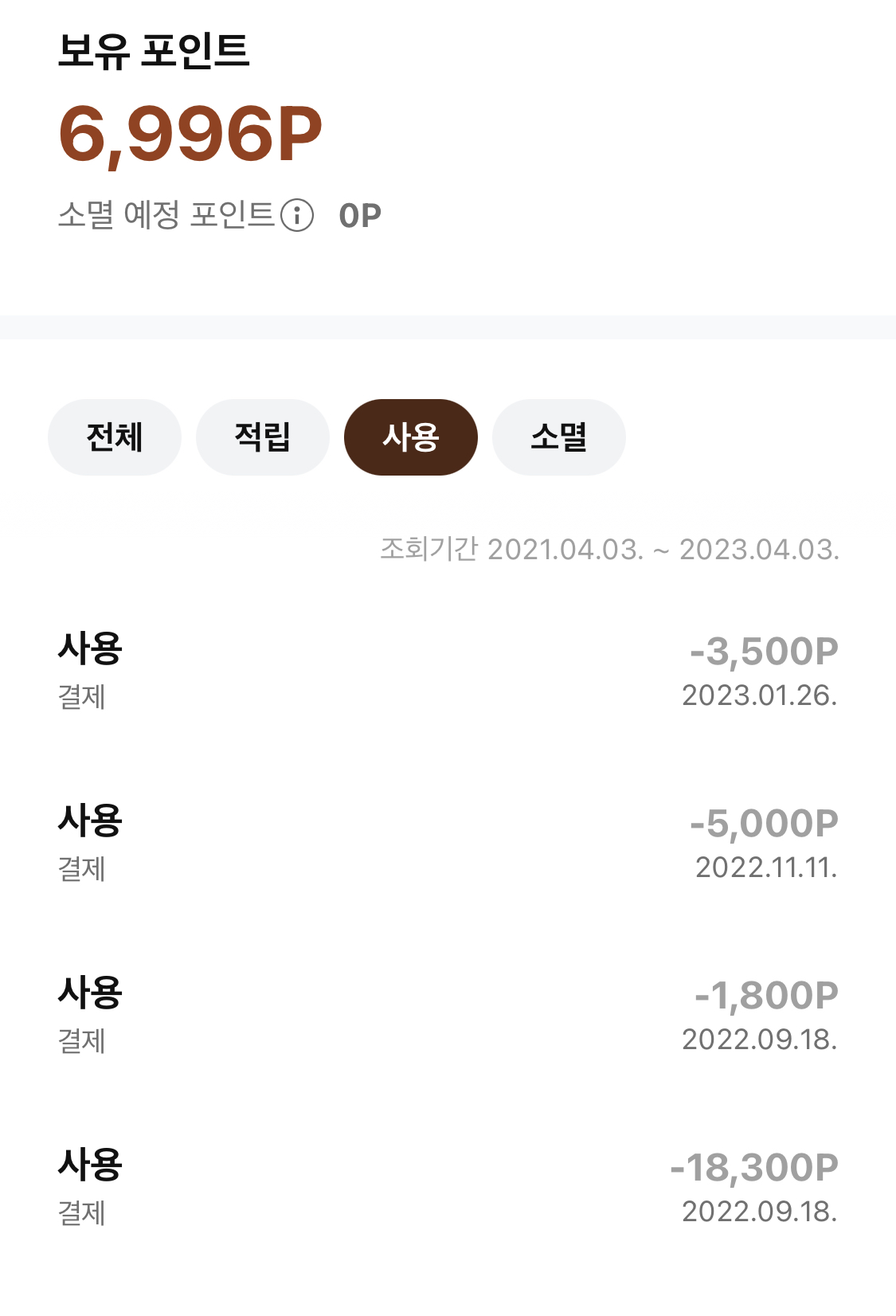Image resolution: width=896 pixels, height=1316 pixels.
Task: Switch to the 전체 filter tab
Action: pos(115,437)
